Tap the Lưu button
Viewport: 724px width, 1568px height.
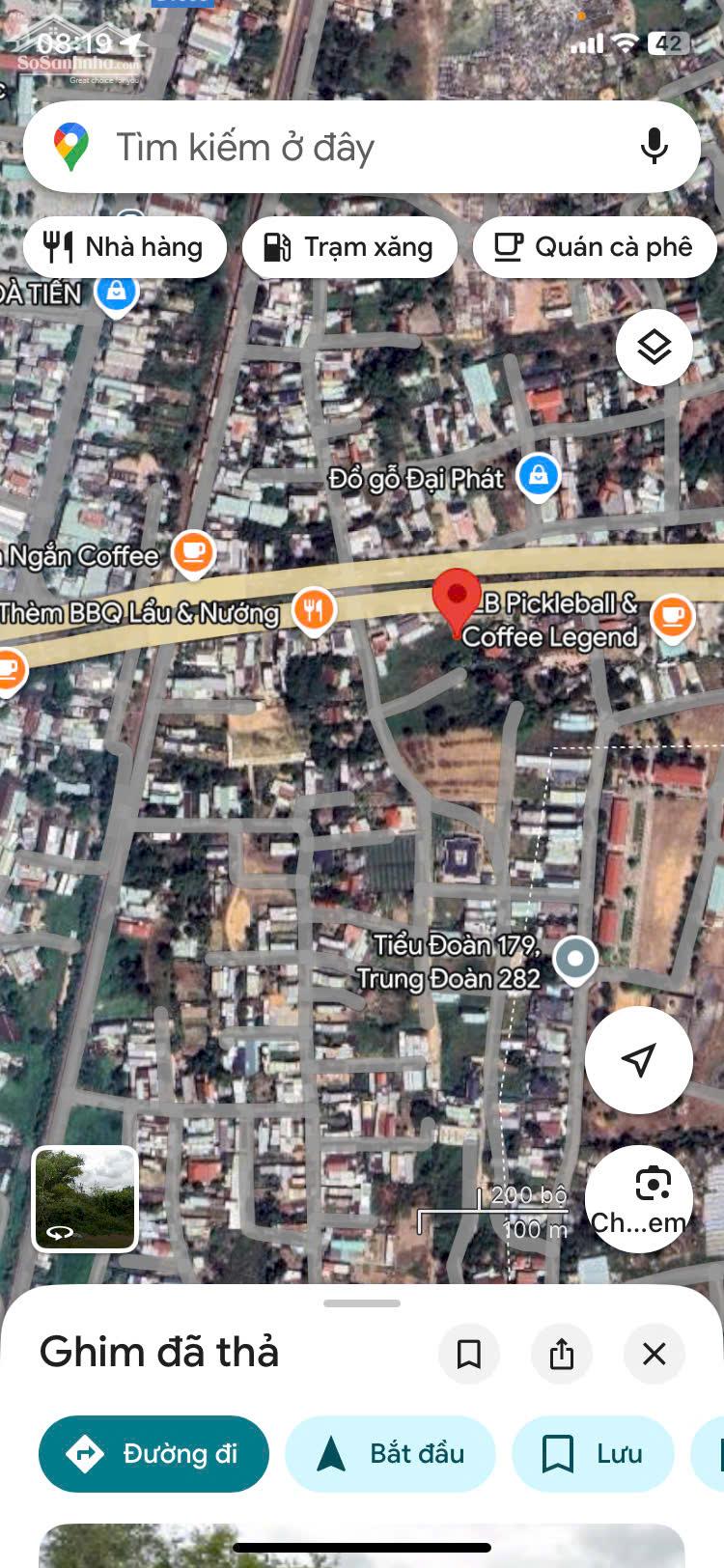(593, 1453)
